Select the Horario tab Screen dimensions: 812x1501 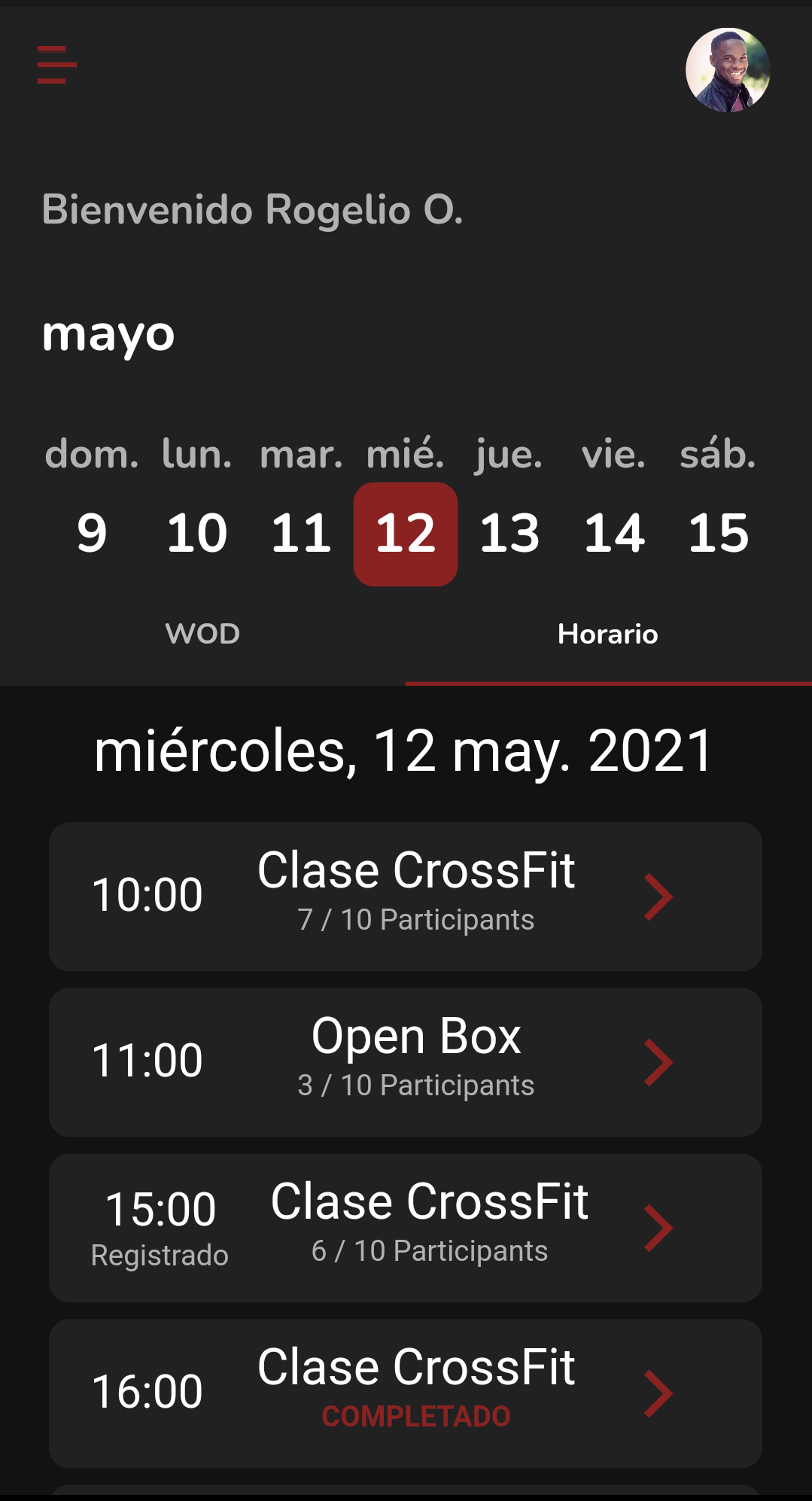608,634
